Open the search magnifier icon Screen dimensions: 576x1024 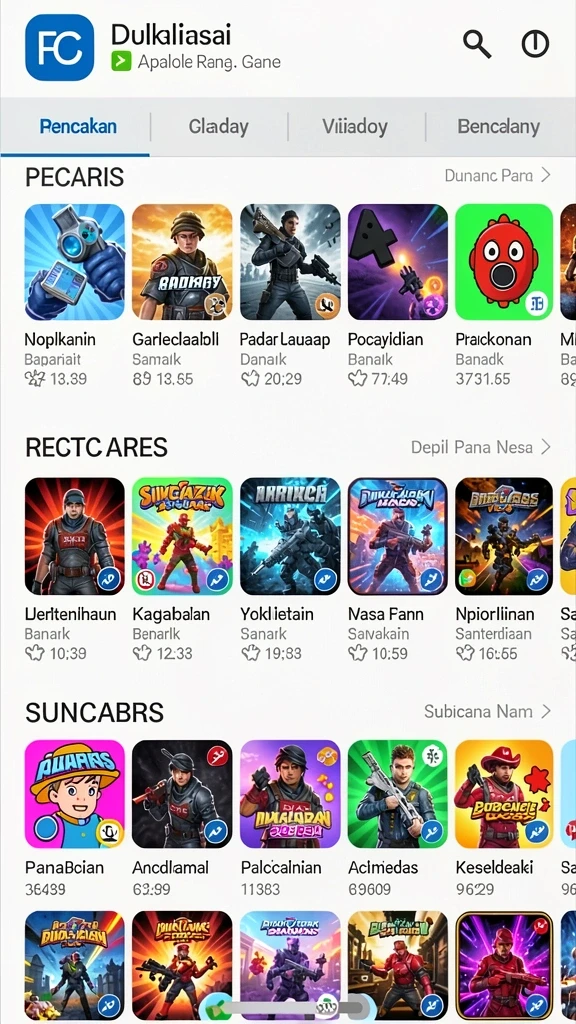click(477, 44)
